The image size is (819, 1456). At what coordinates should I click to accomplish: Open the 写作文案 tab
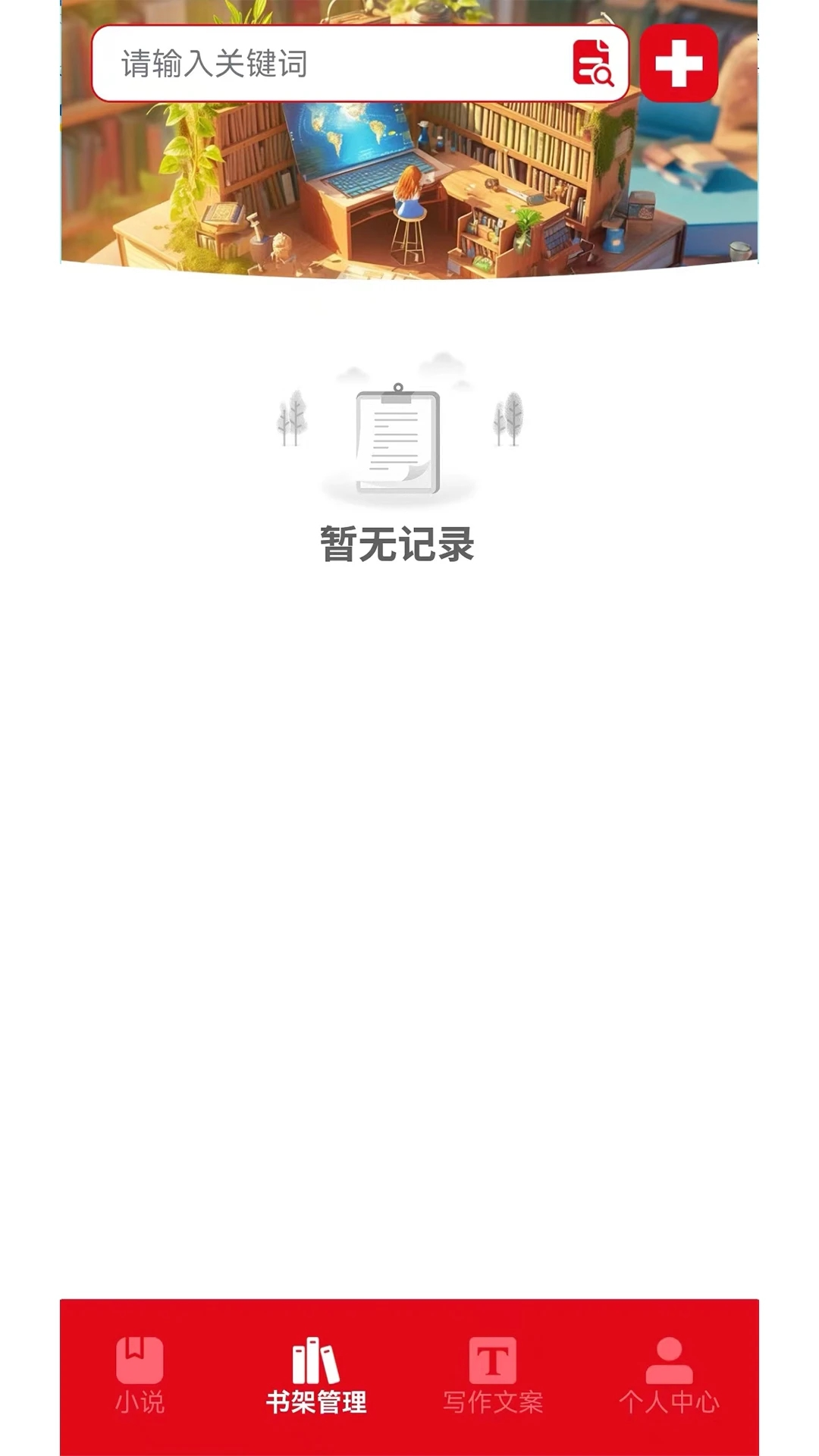coord(493,1376)
